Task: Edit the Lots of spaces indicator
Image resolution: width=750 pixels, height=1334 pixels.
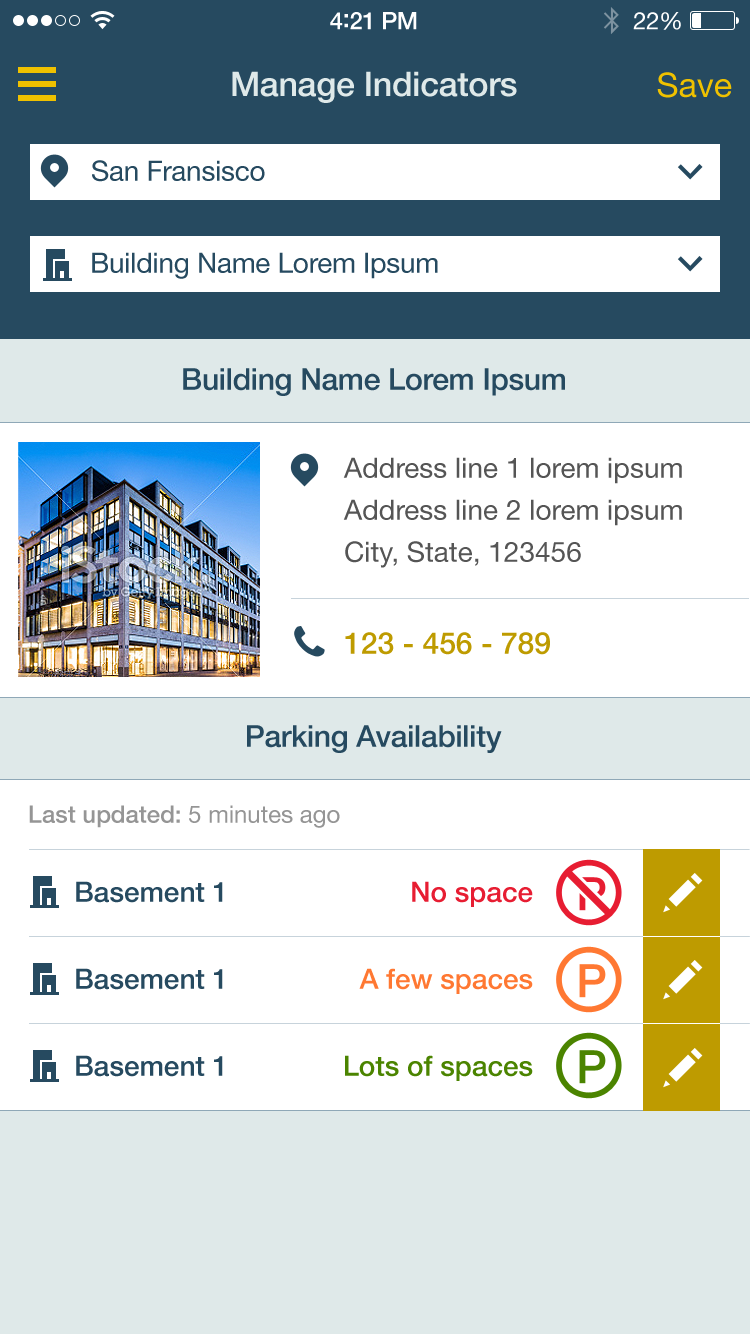Action: click(681, 1067)
